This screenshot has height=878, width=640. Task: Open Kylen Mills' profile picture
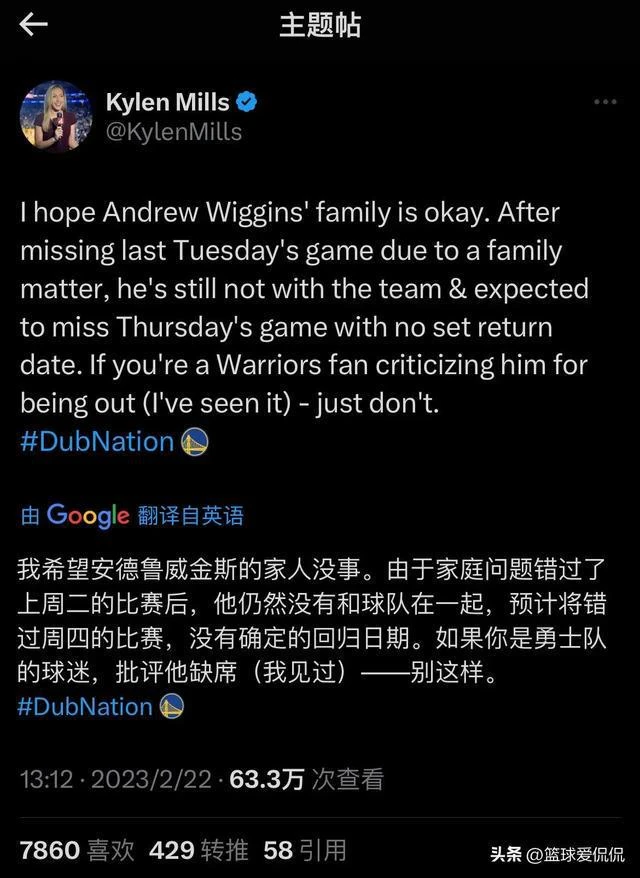55,116
